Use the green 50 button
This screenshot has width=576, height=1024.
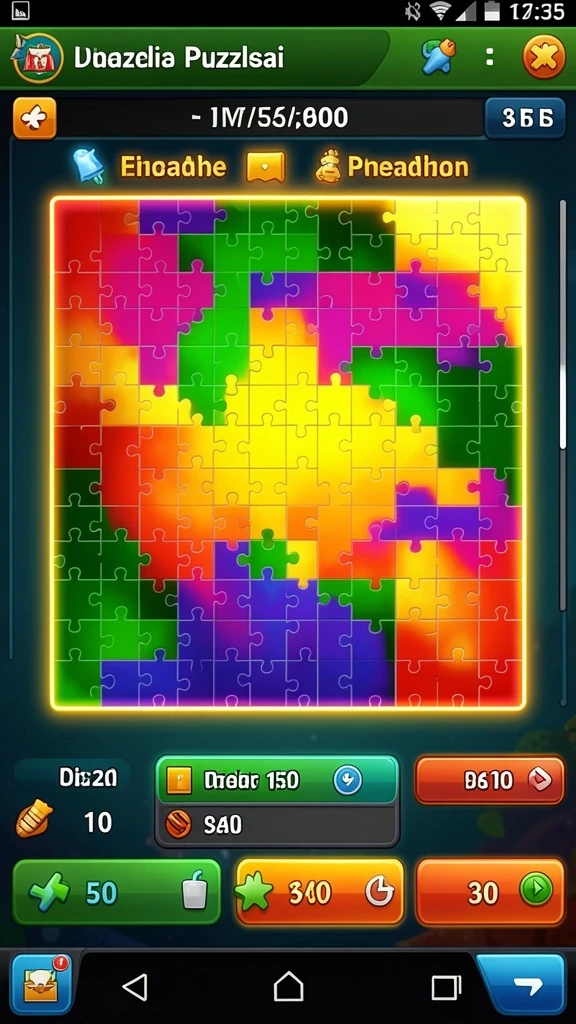tap(117, 891)
